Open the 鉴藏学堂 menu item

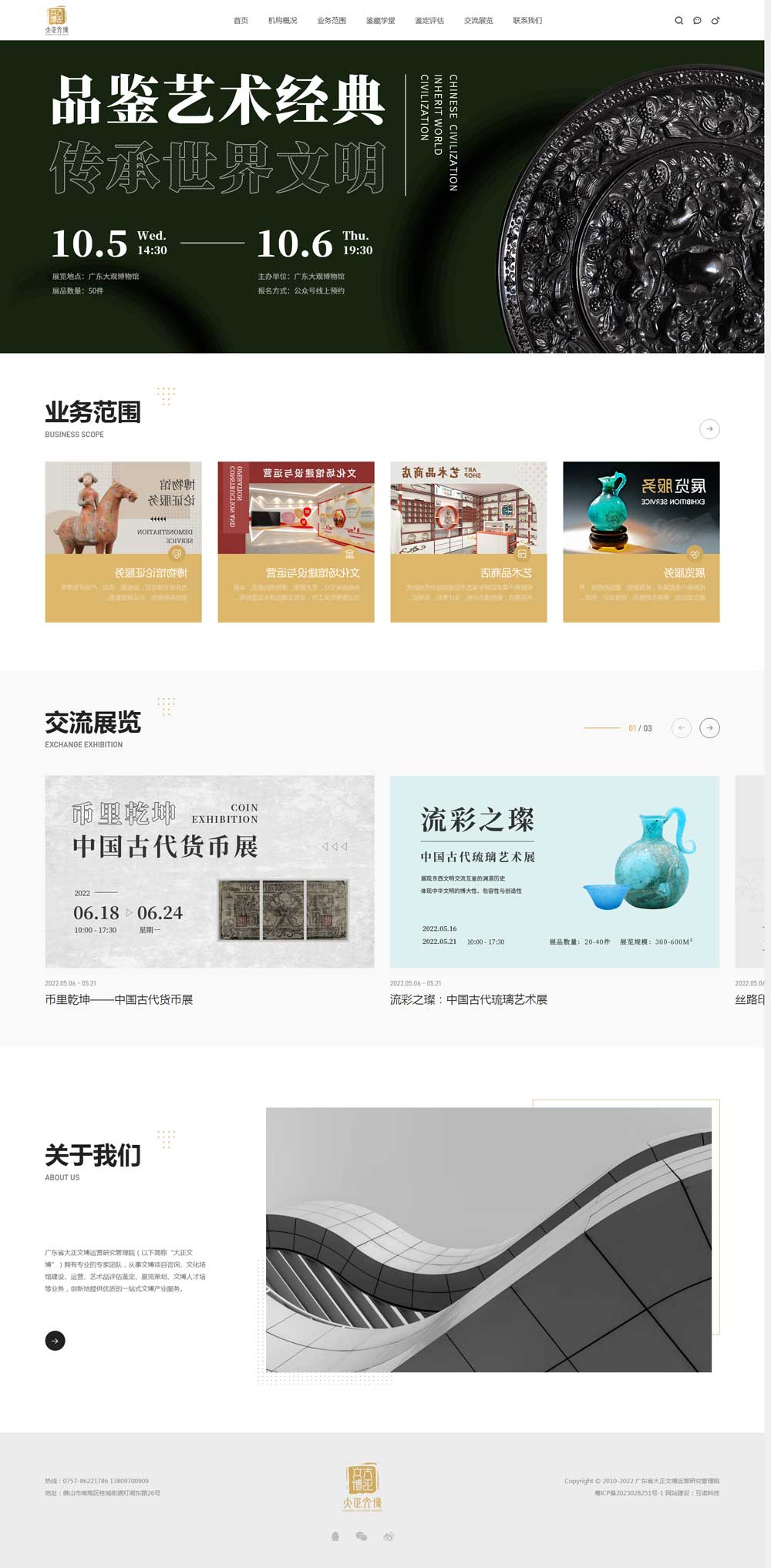380,21
